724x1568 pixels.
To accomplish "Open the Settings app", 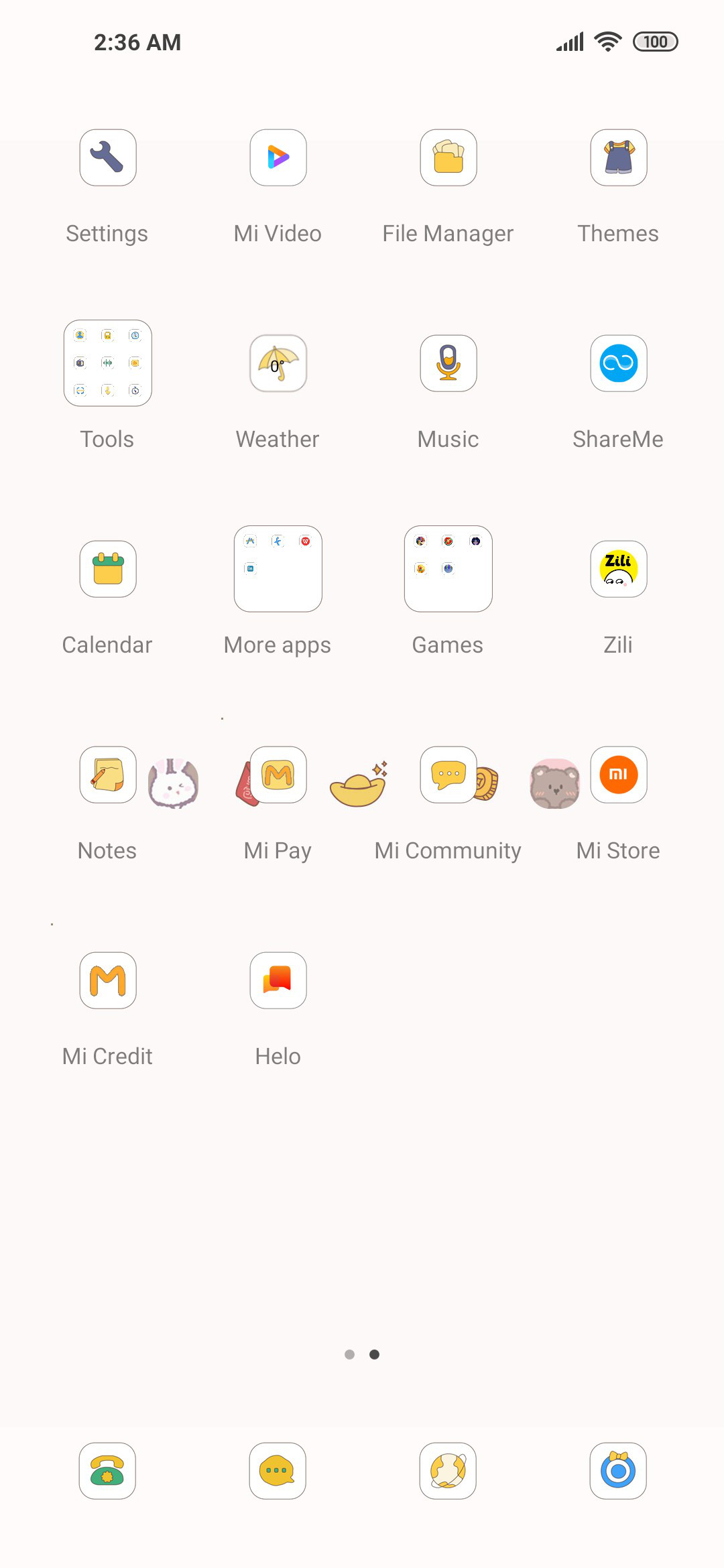I will pyautogui.click(x=107, y=157).
